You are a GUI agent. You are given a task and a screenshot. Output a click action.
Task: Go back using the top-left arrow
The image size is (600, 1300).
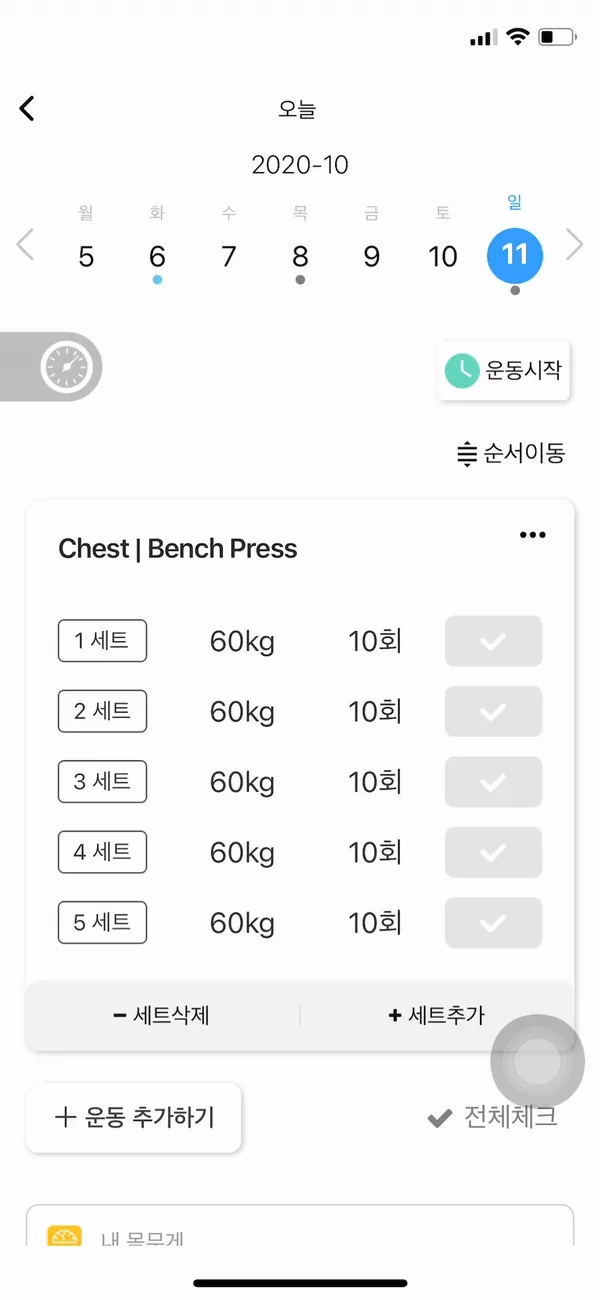27,109
